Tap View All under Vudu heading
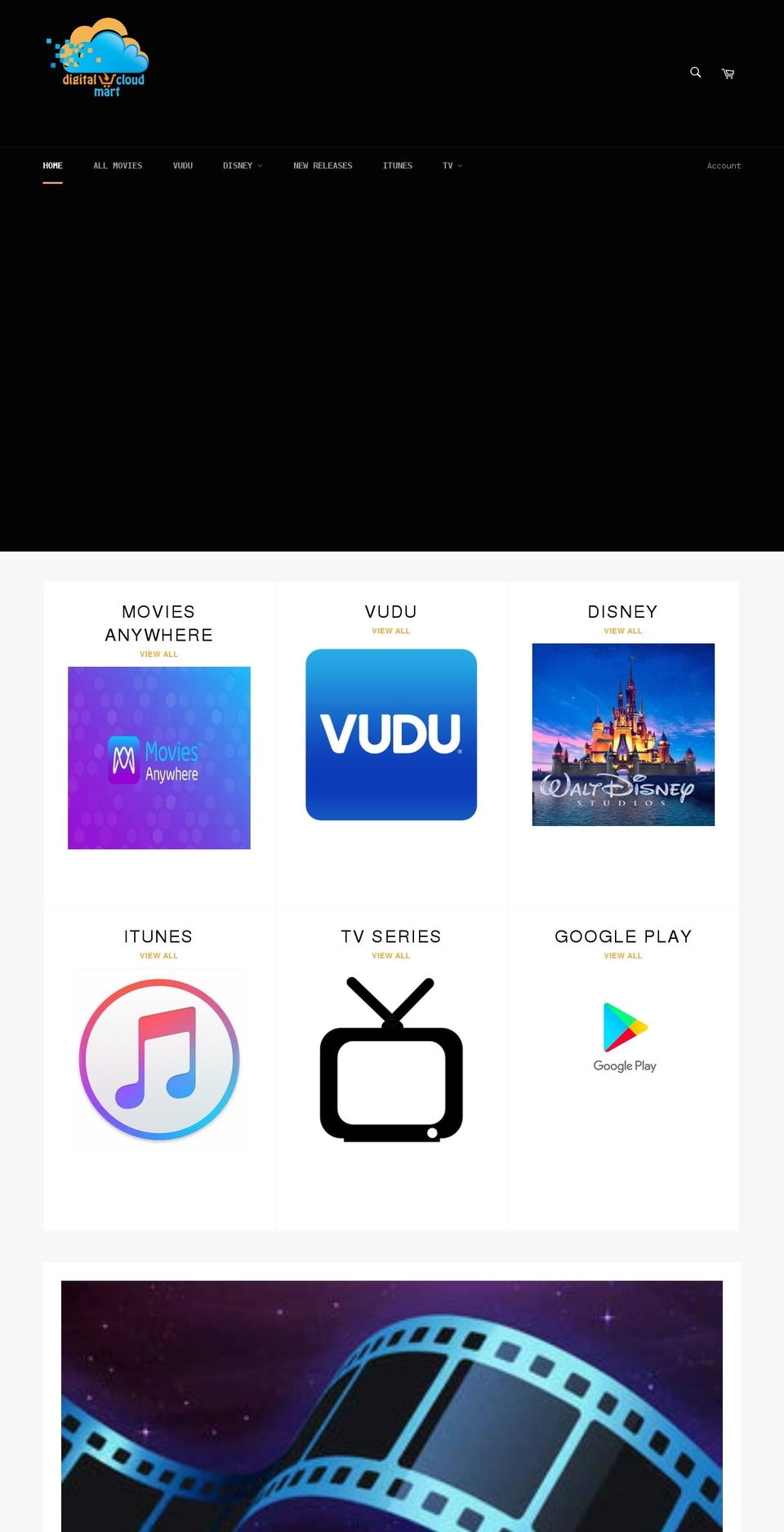The height and width of the screenshot is (1532, 784). (391, 631)
